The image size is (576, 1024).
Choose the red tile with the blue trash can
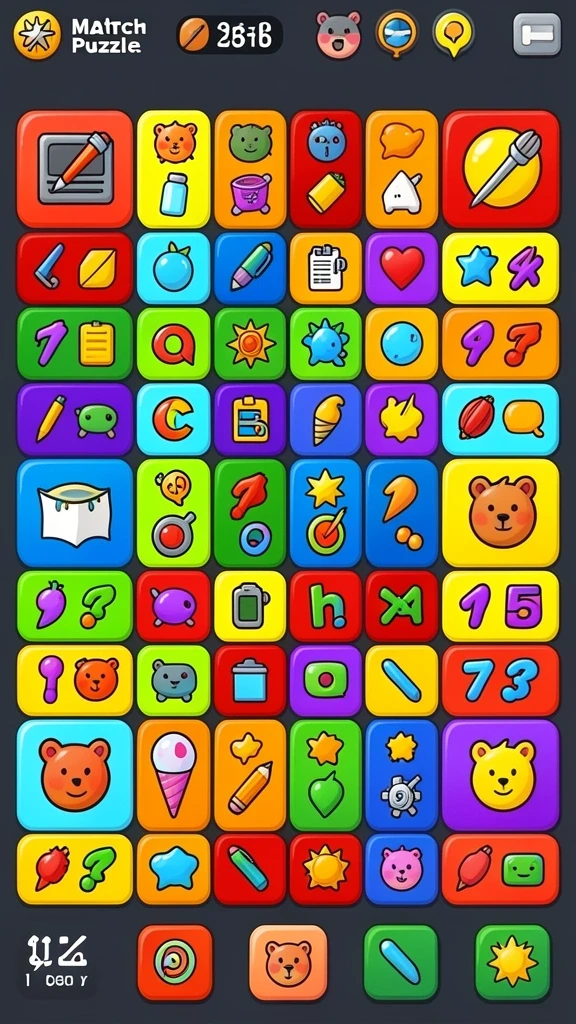point(249,681)
